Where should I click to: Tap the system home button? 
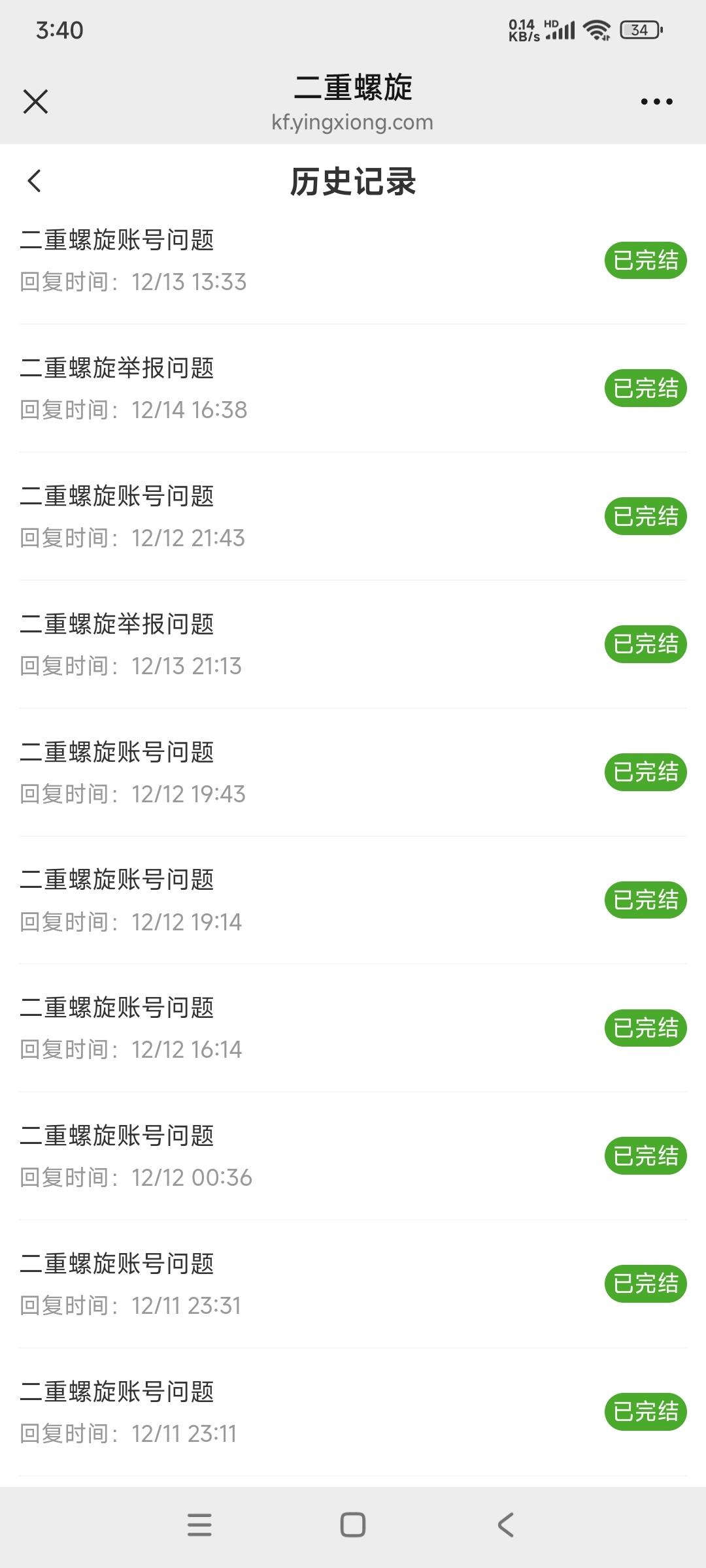pyautogui.click(x=353, y=1525)
